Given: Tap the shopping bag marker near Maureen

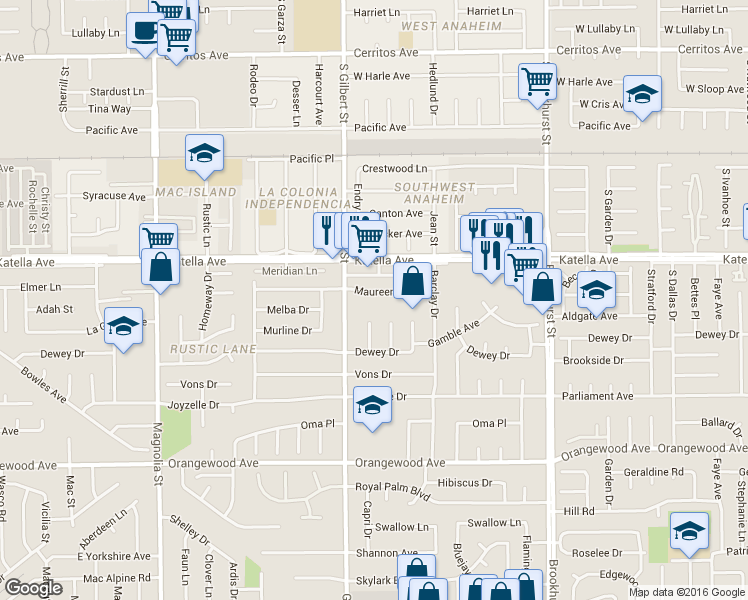Looking at the screenshot, I should (x=413, y=281).
